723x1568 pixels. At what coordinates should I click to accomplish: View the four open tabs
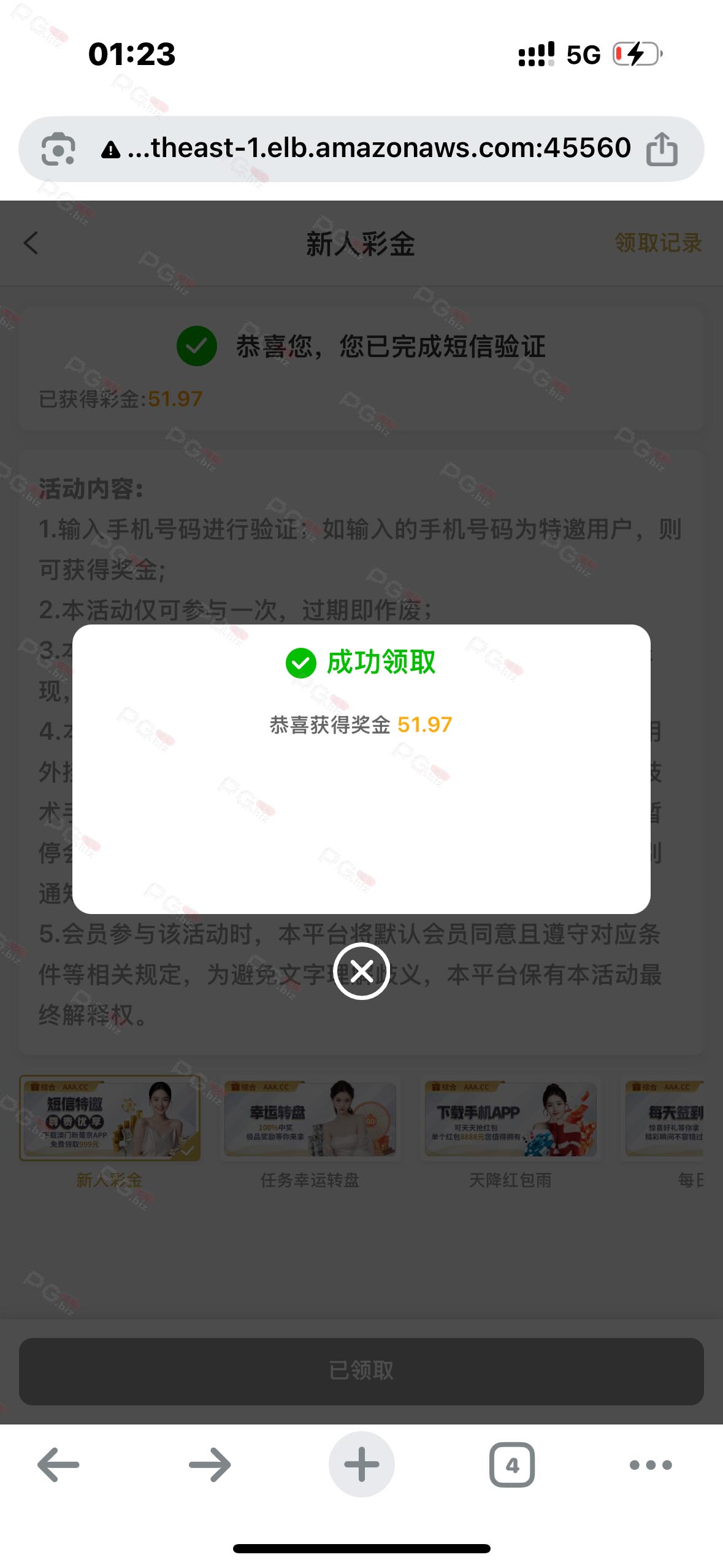tap(512, 1464)
